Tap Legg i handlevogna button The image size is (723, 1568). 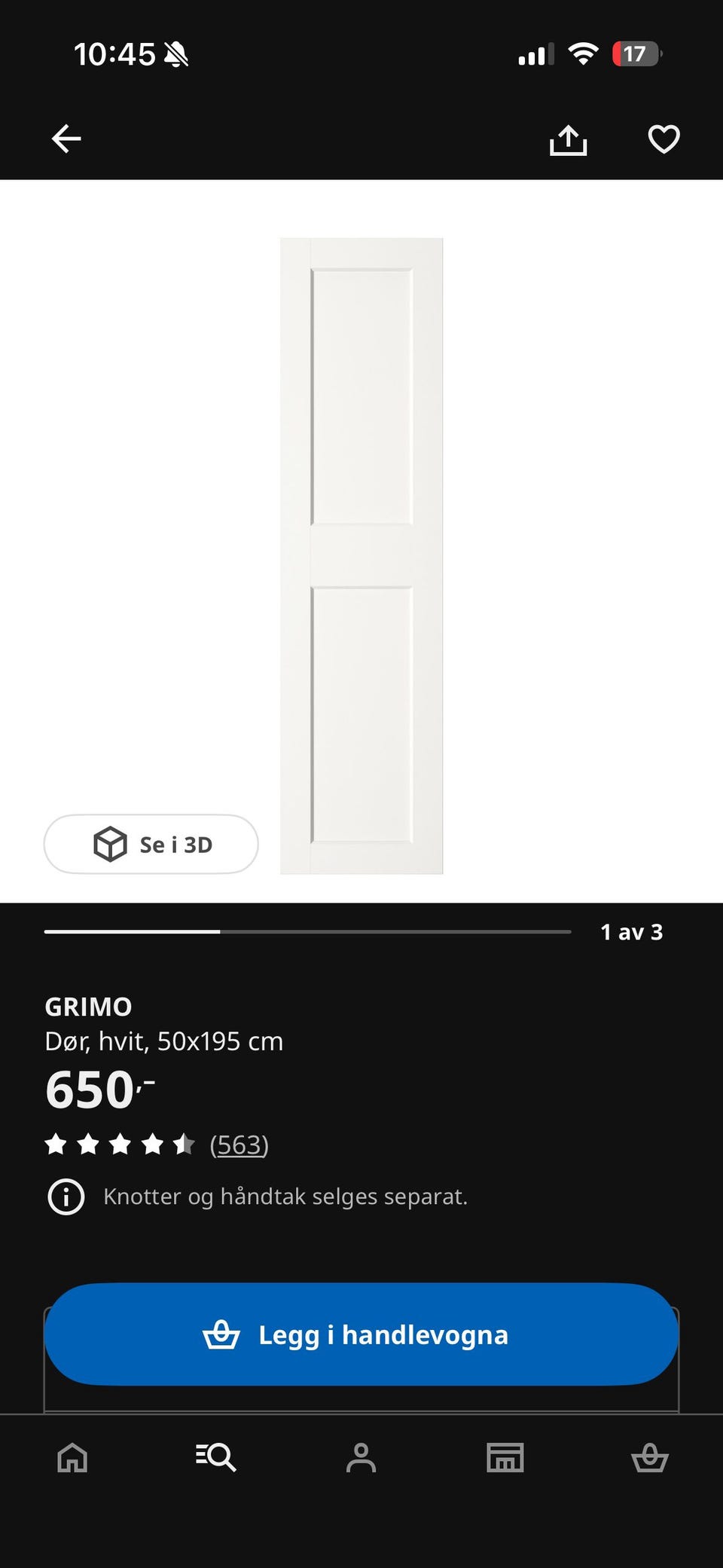361,1334
